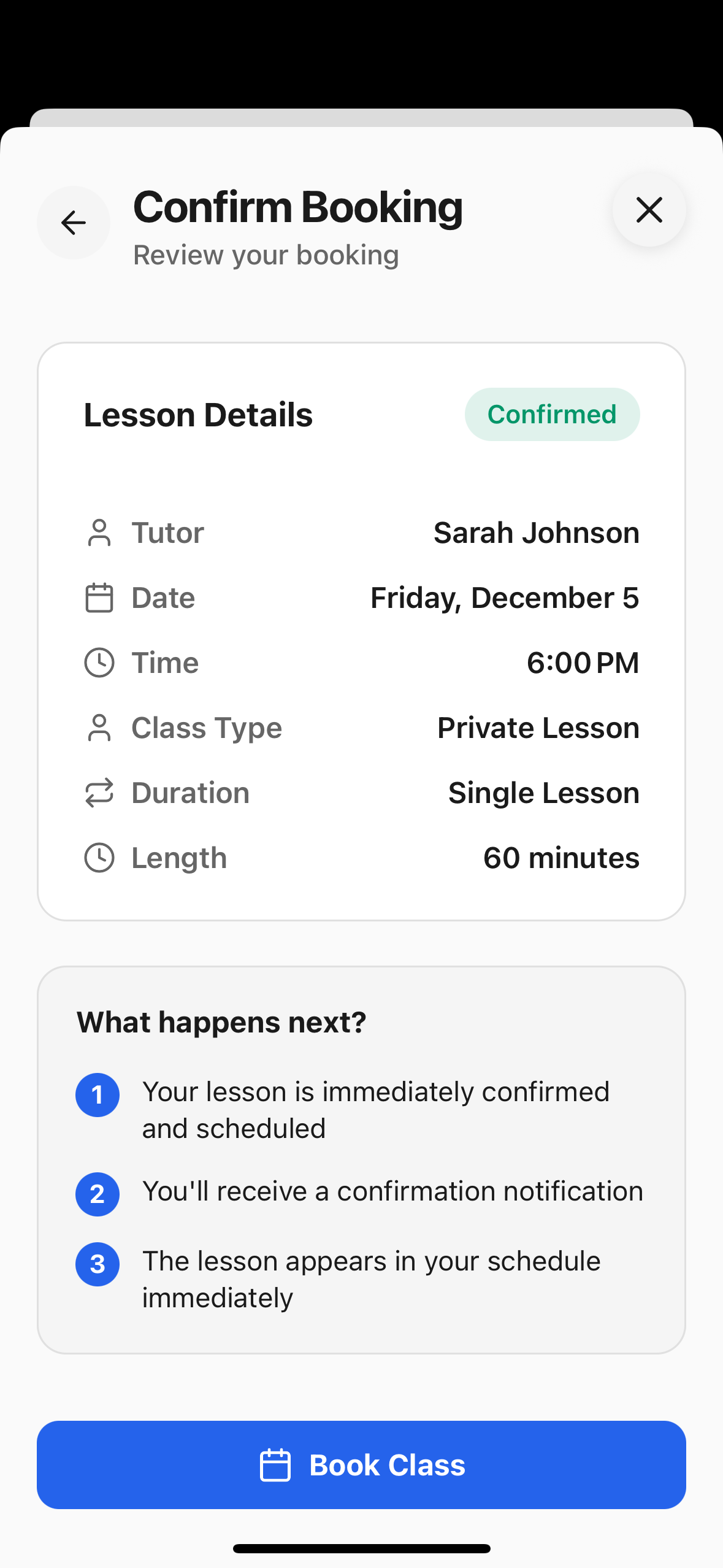This screenshot has width=723, height=1568.
Task: Tap the calendar icon beside Date
Action: click(98, 598)
